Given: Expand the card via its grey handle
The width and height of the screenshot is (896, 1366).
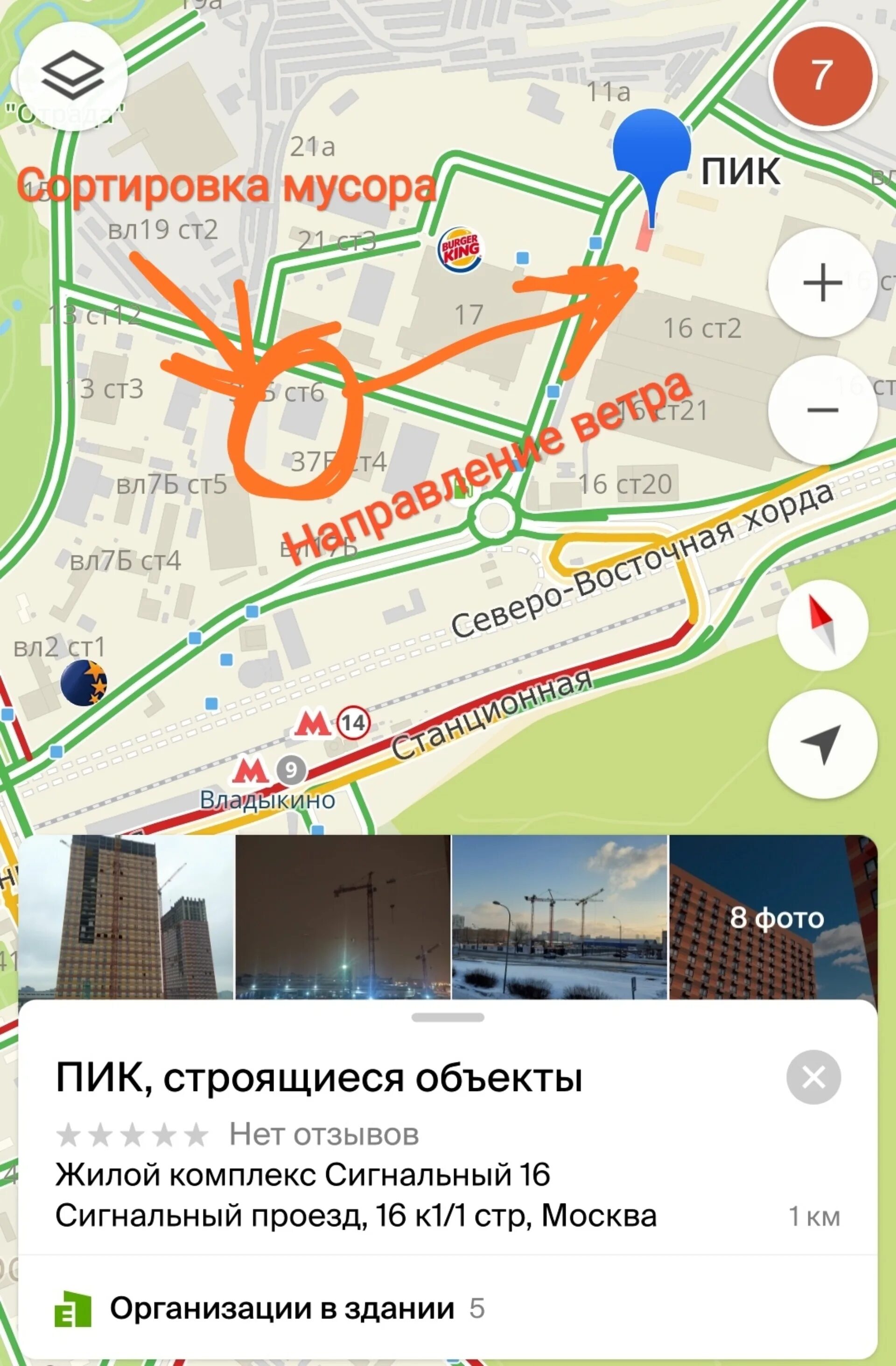Looking at the screenshot, I should click(448, 1017).
